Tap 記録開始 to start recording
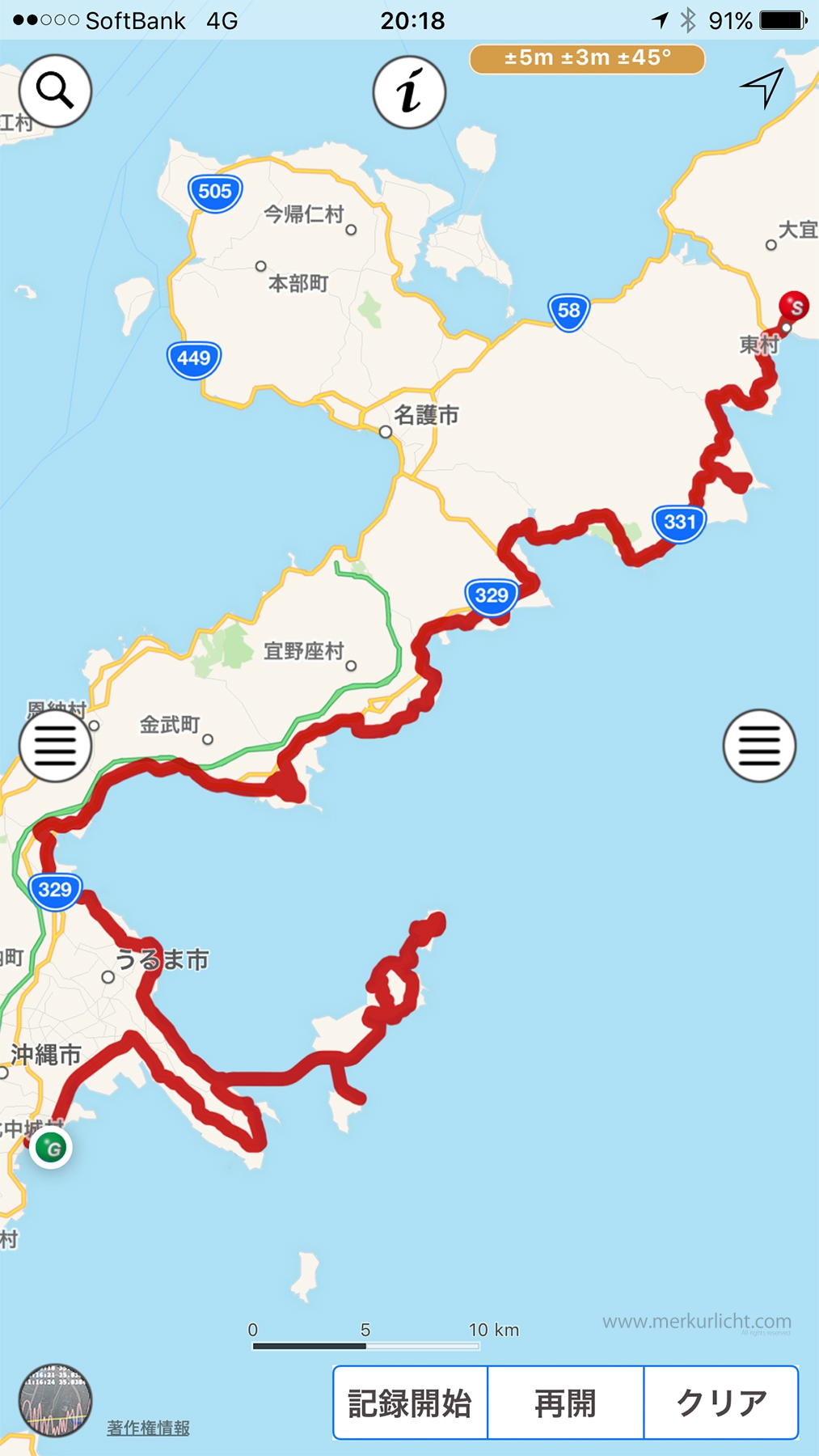The width and height of the screenshot is (819, 1456). [410, 1403]
